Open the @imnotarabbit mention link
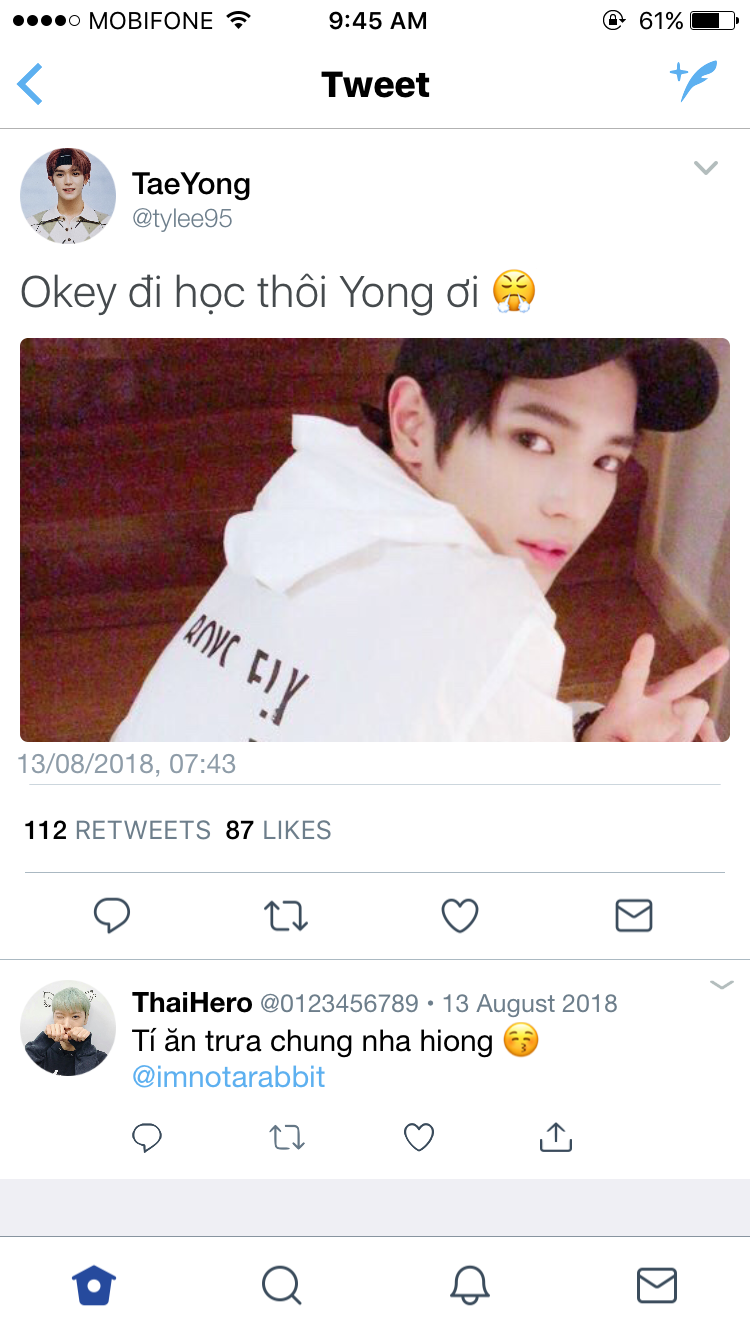 [x=229, y=1078]
